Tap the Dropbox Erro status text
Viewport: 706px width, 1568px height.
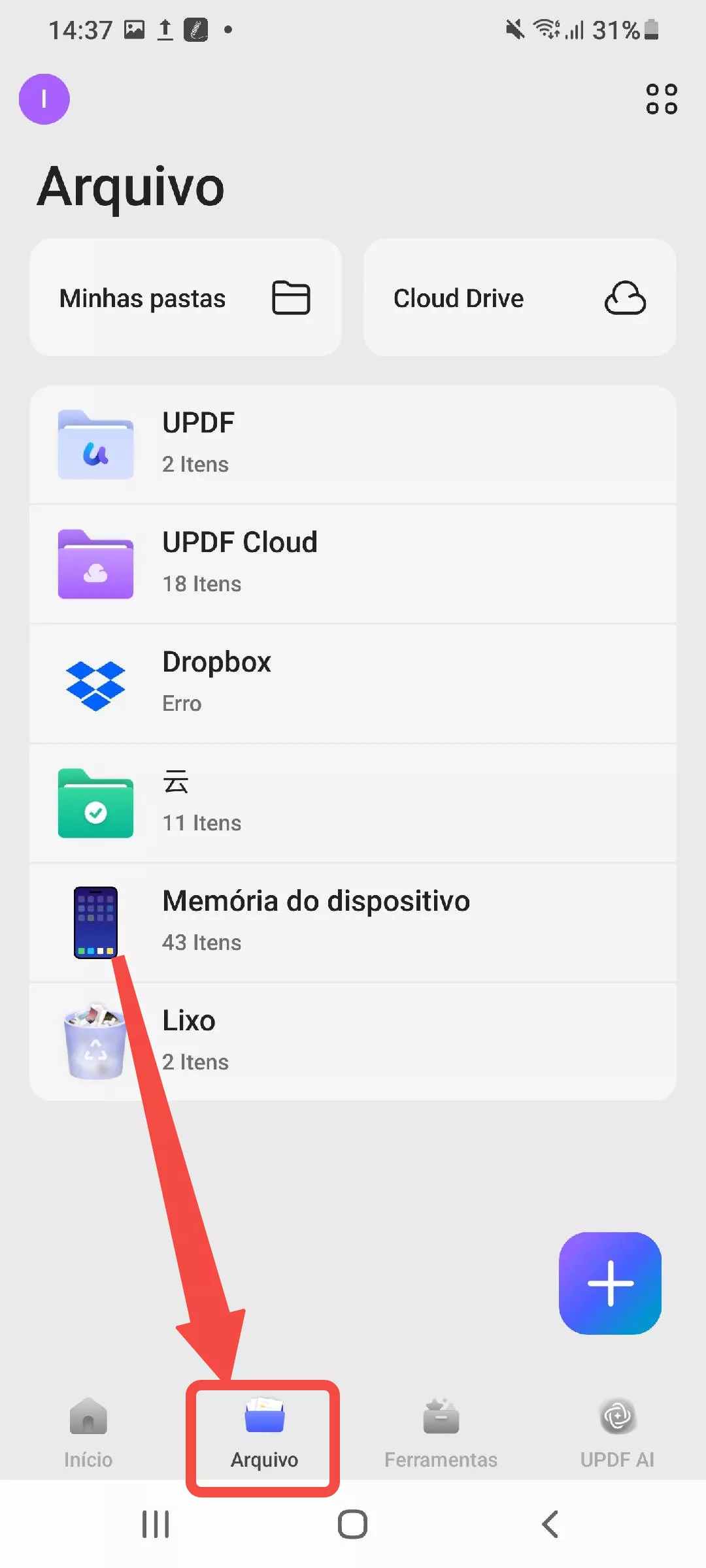pos(181,703)
